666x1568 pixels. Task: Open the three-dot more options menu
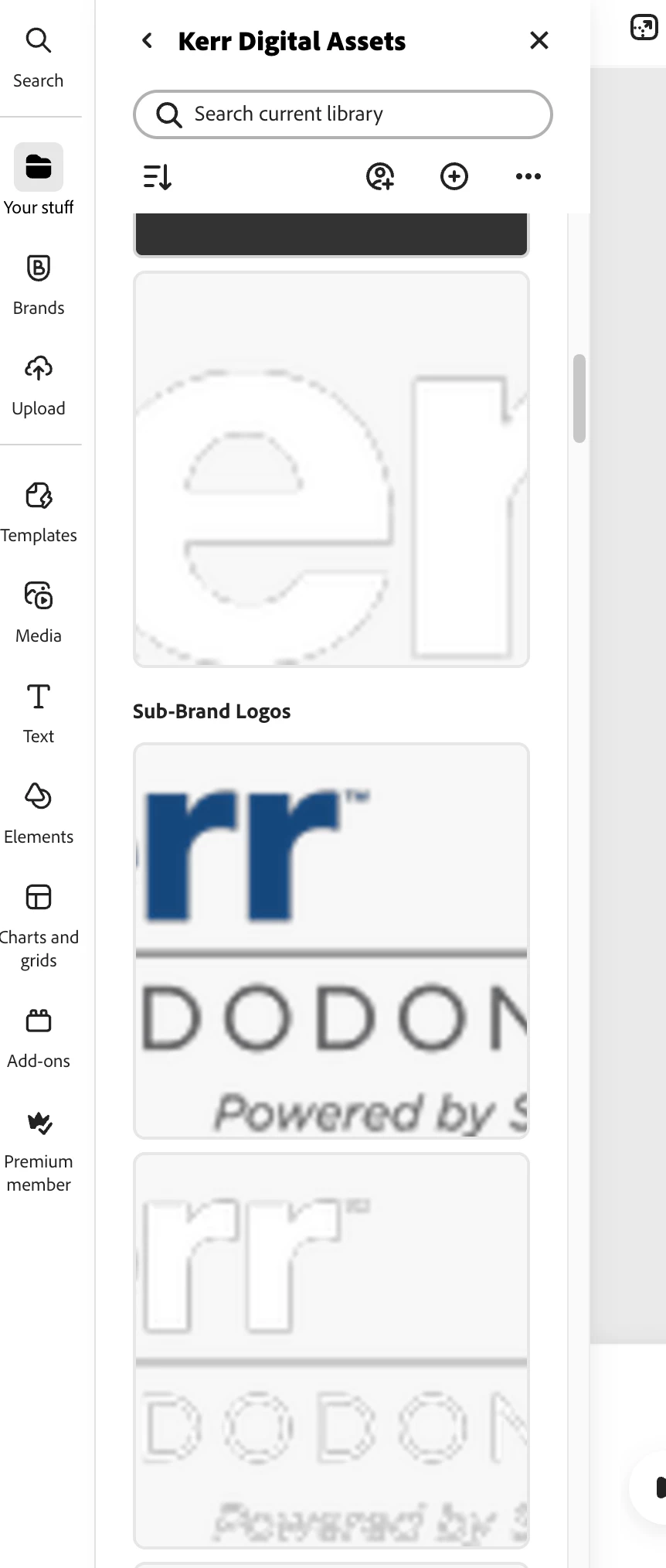point(528,177)
